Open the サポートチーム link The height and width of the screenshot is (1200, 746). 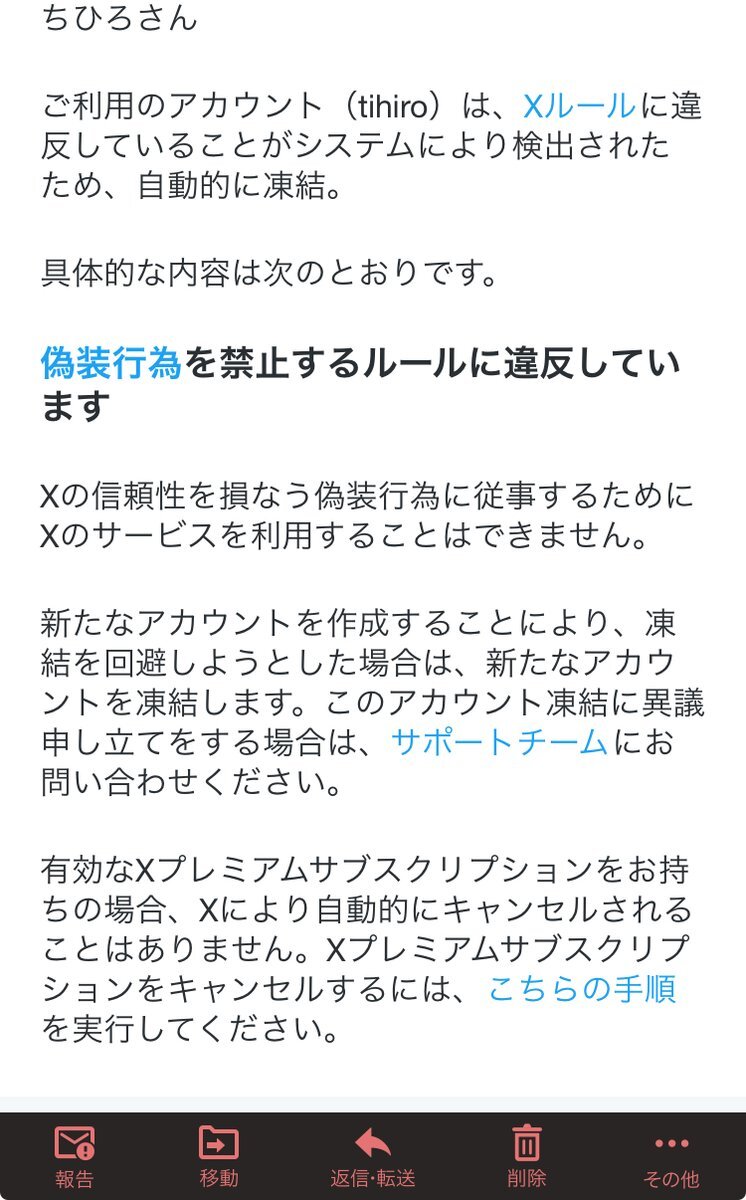(499, 741)
